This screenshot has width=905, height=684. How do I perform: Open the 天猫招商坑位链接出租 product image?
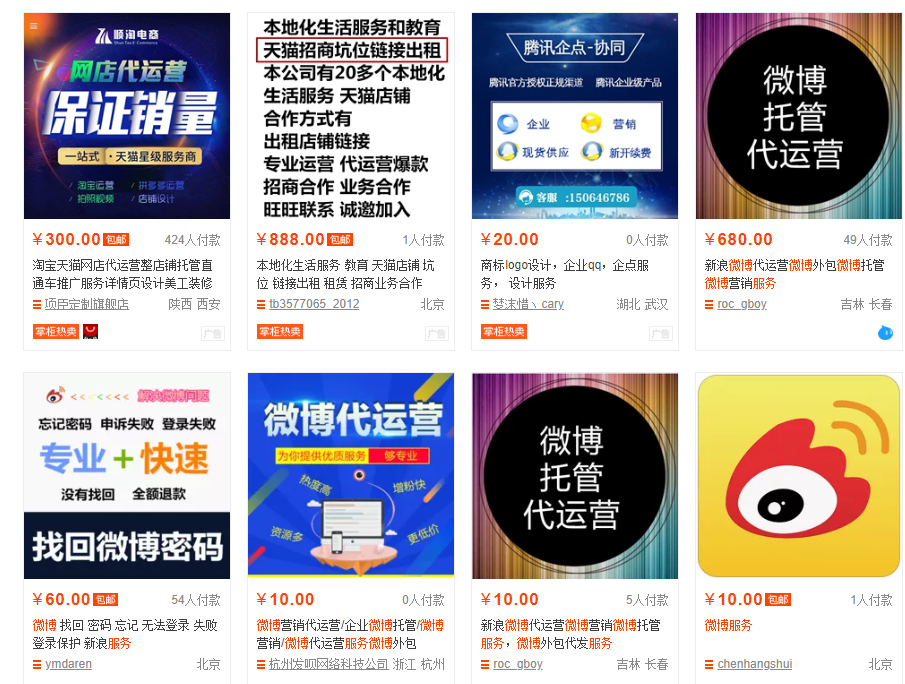(x=351, y=116)
